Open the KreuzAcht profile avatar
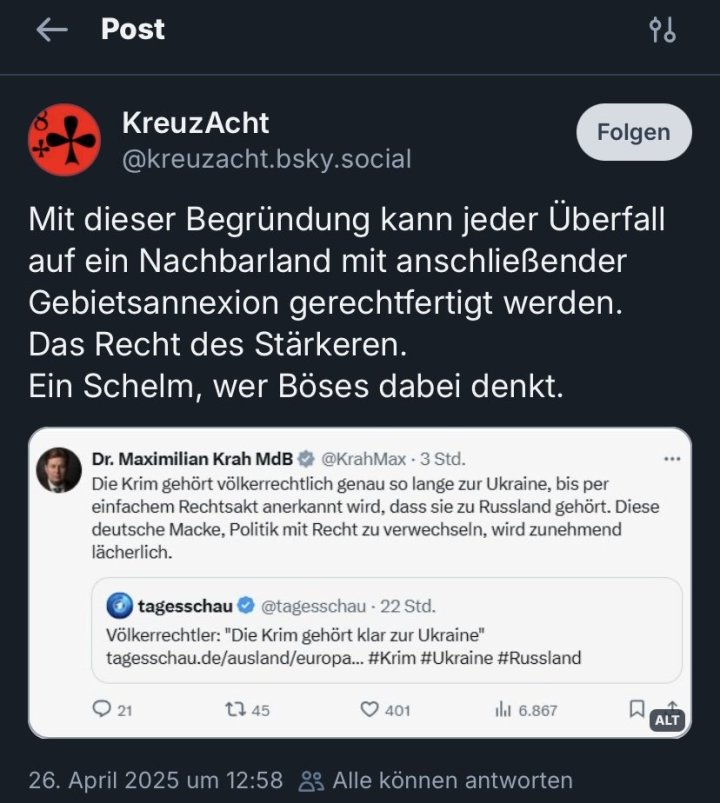Screen dimensions: 720x803 click(64, 140)
